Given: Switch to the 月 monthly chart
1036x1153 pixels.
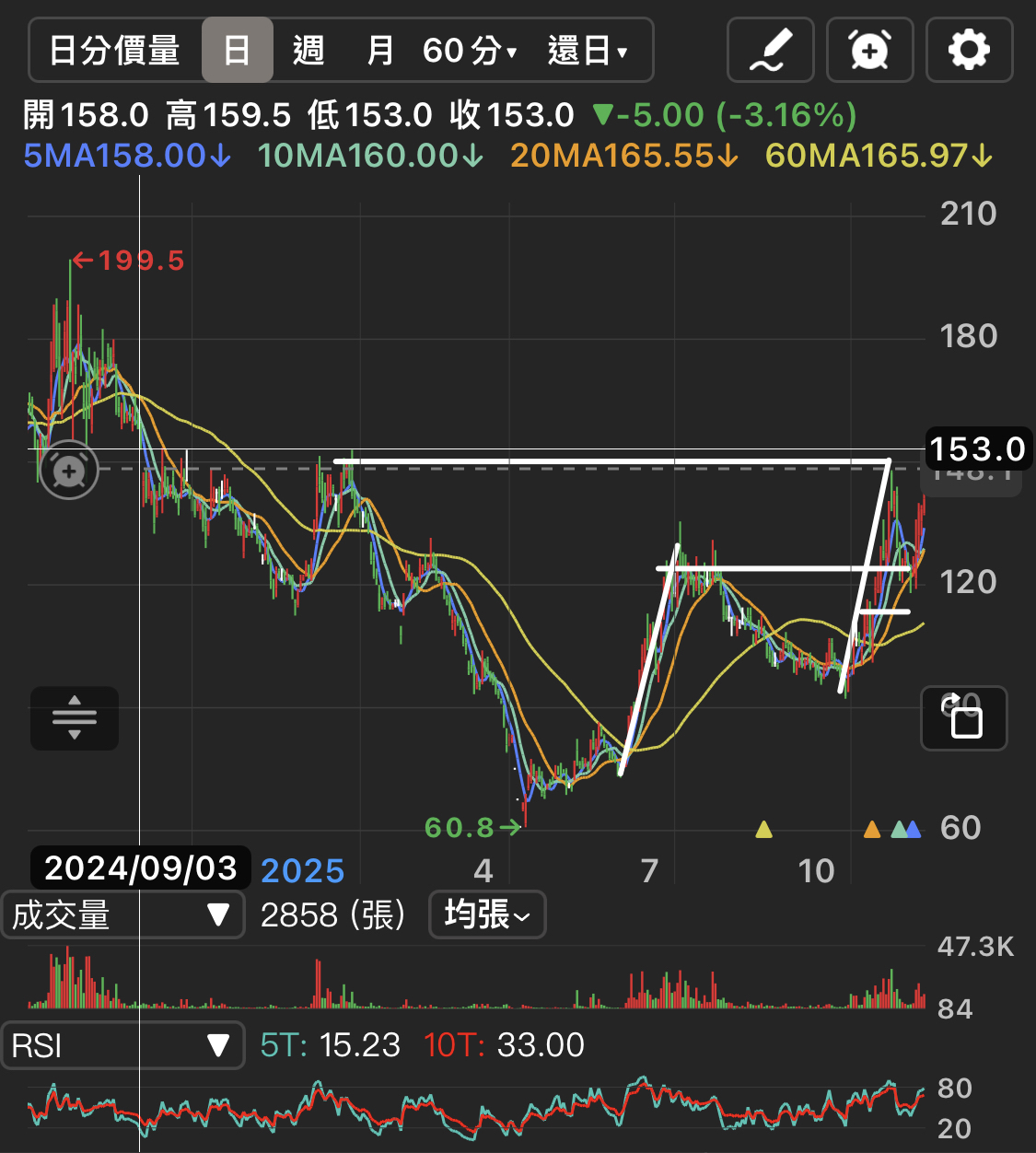Looking at the screenshot, I should [380, 50].
